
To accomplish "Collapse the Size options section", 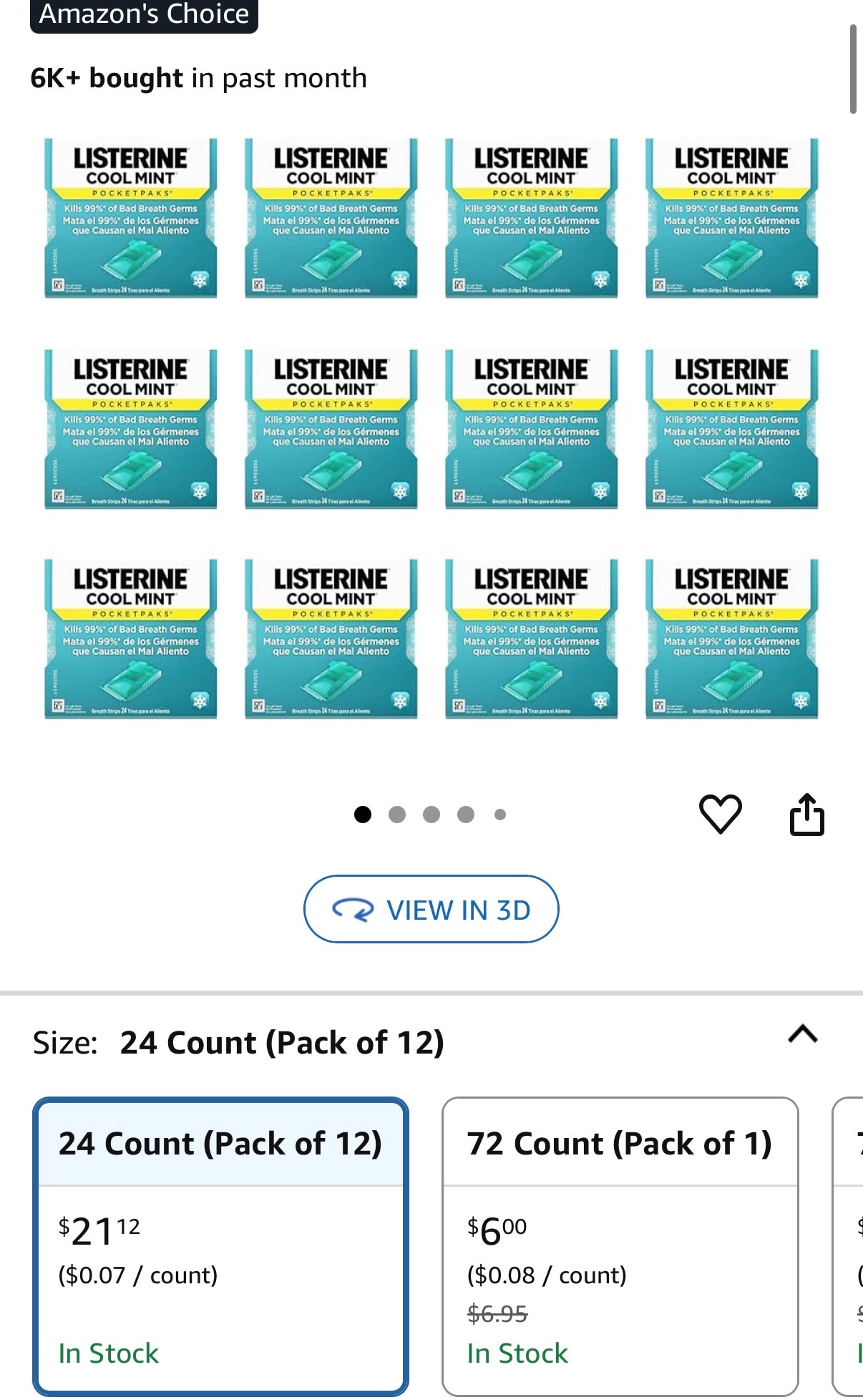I will coord(802,1034).
